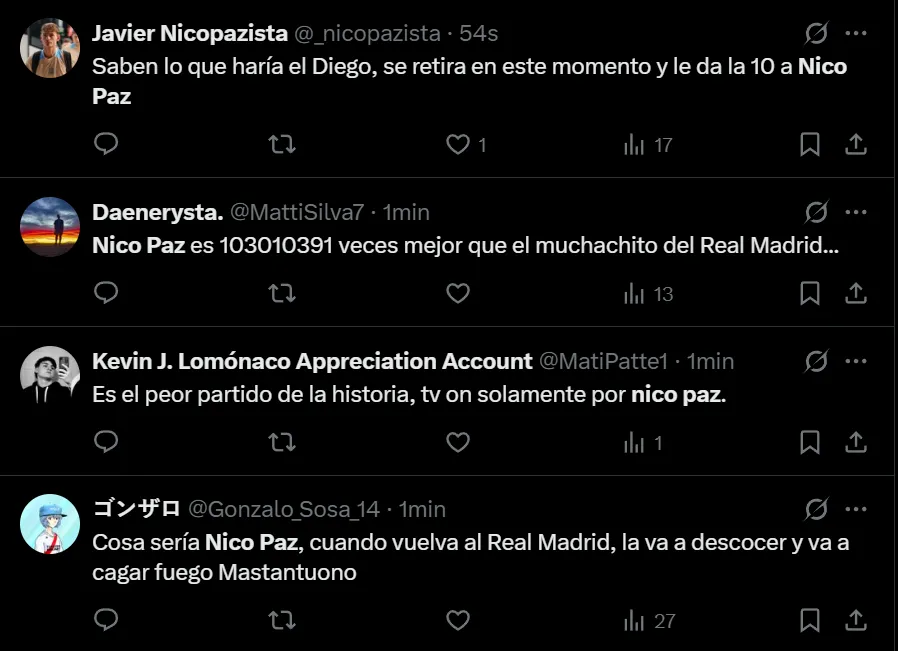The width and height of the screenshot is (898, 651).
Task: Share the @Gonzalo_Sosa_14 tweet
Action: [856, 621]
